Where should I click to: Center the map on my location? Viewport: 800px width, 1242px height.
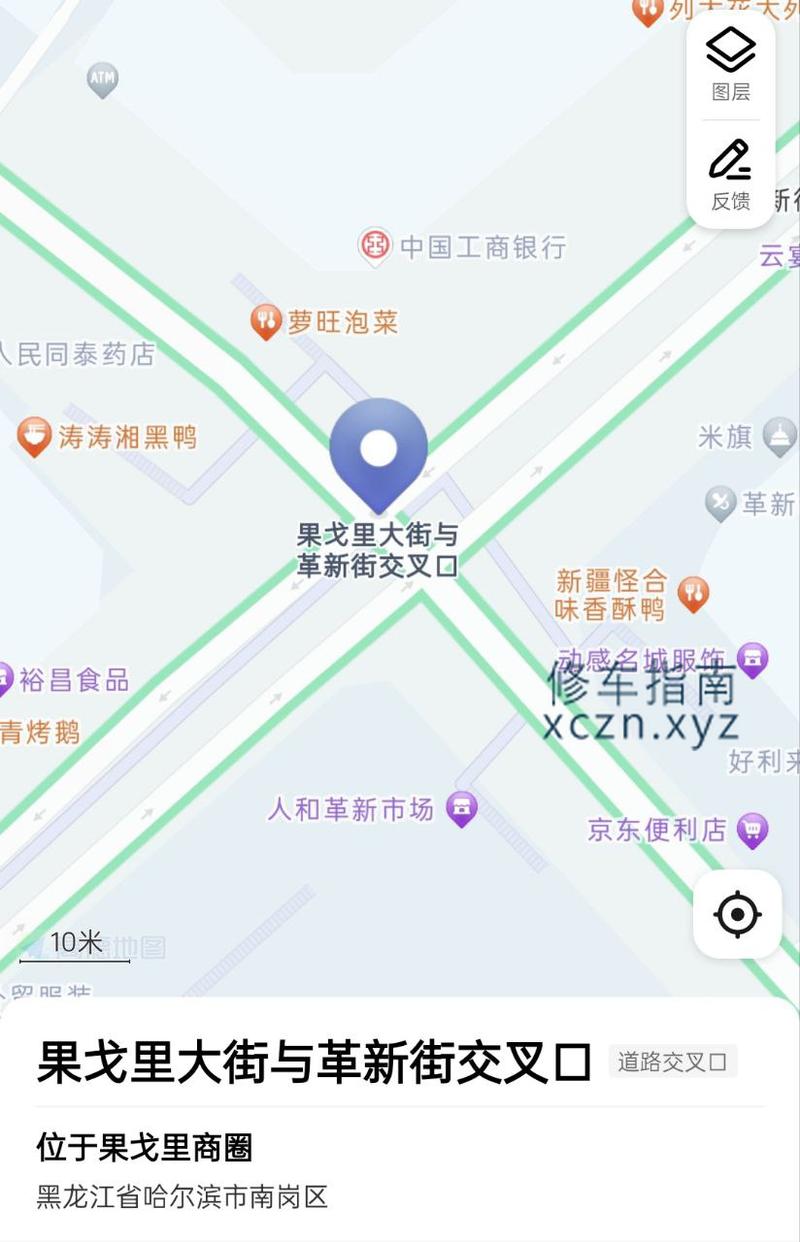pos(738,914)
